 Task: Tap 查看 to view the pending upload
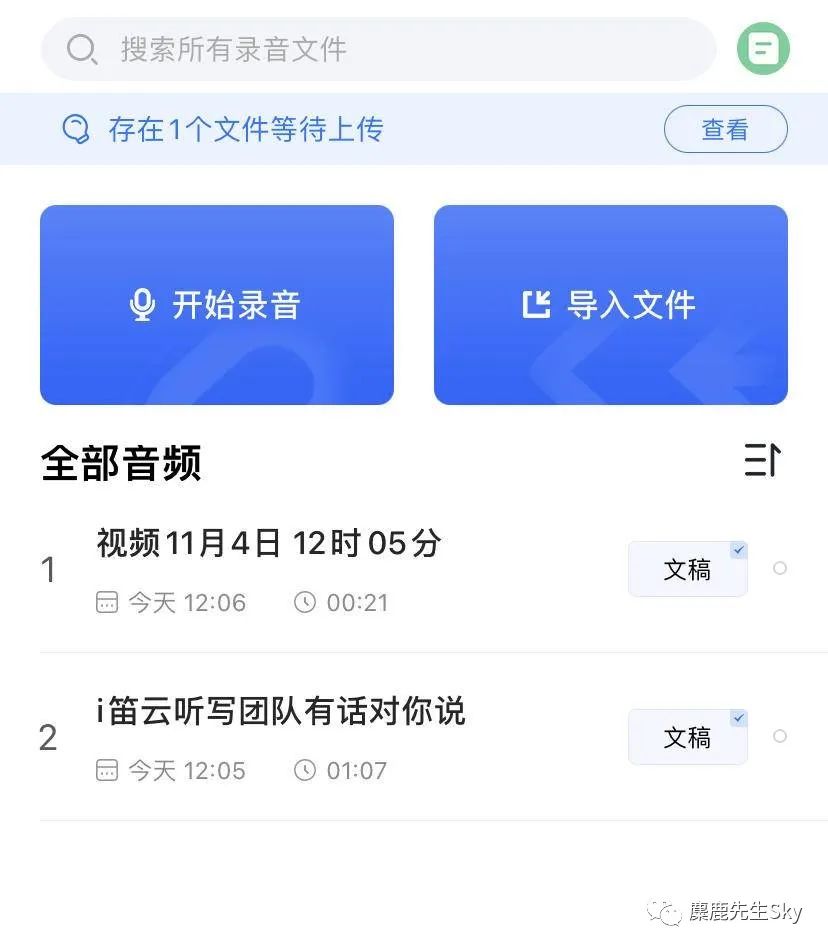(725, 129)
